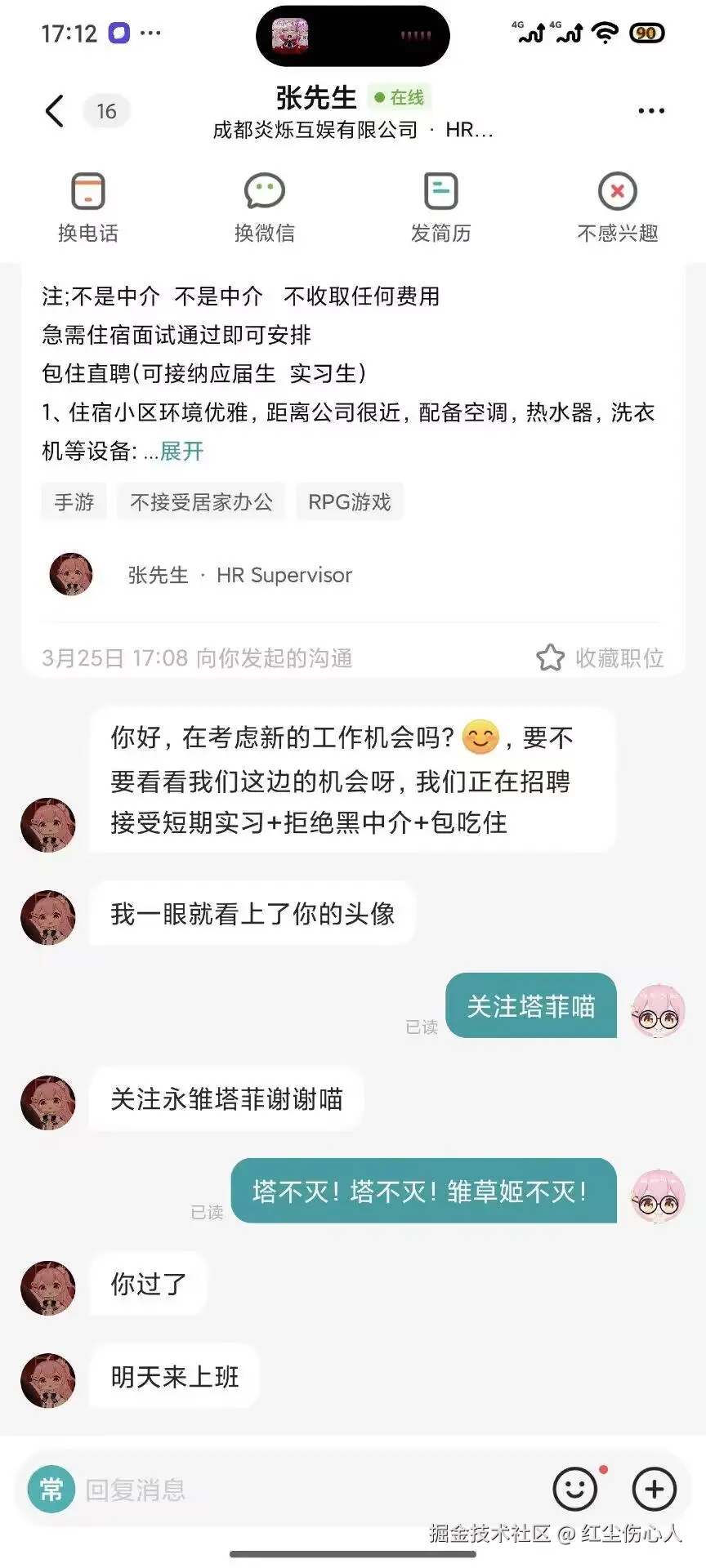
Task: Tap the plus icon to attach more options
Action: (652, 1489)
